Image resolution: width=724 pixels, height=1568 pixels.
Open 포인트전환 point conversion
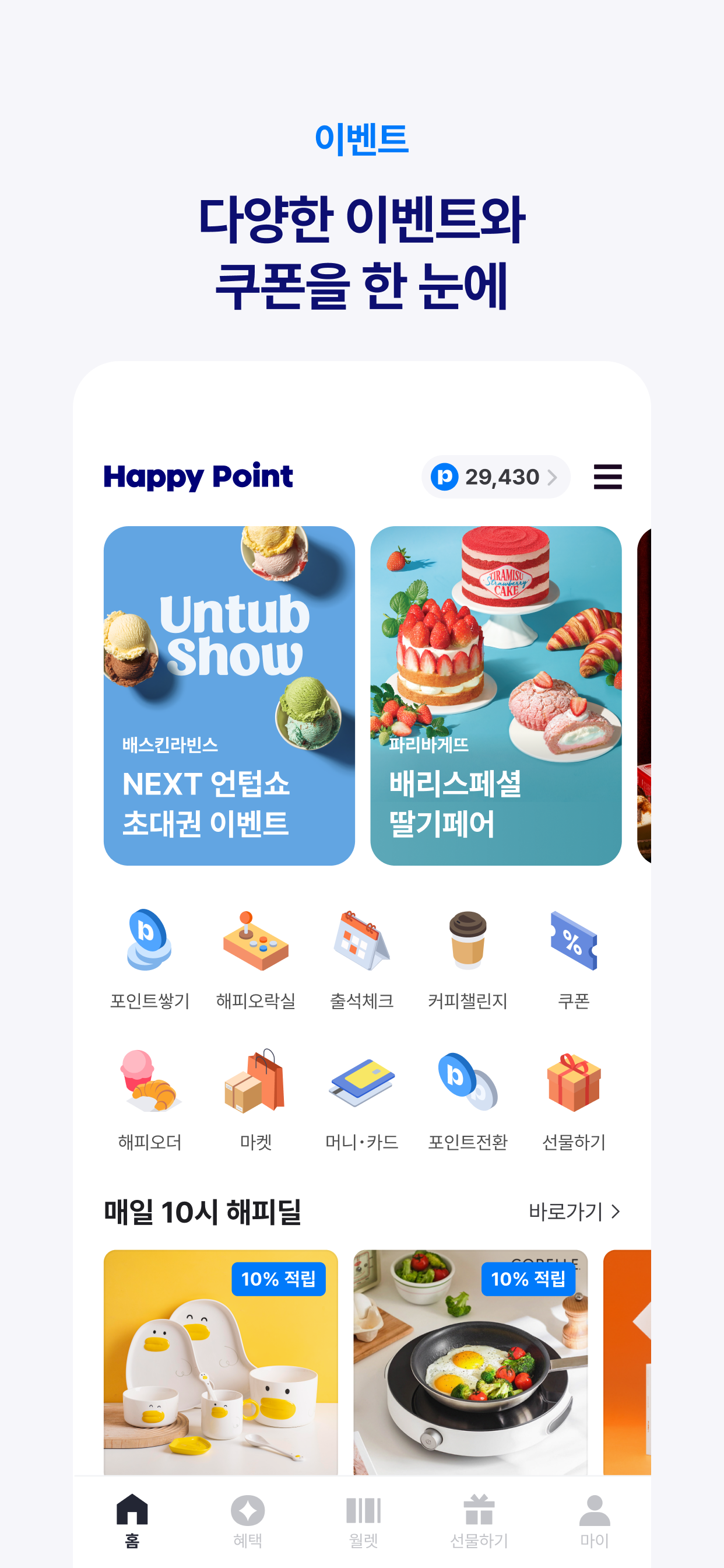(468, 1095)
